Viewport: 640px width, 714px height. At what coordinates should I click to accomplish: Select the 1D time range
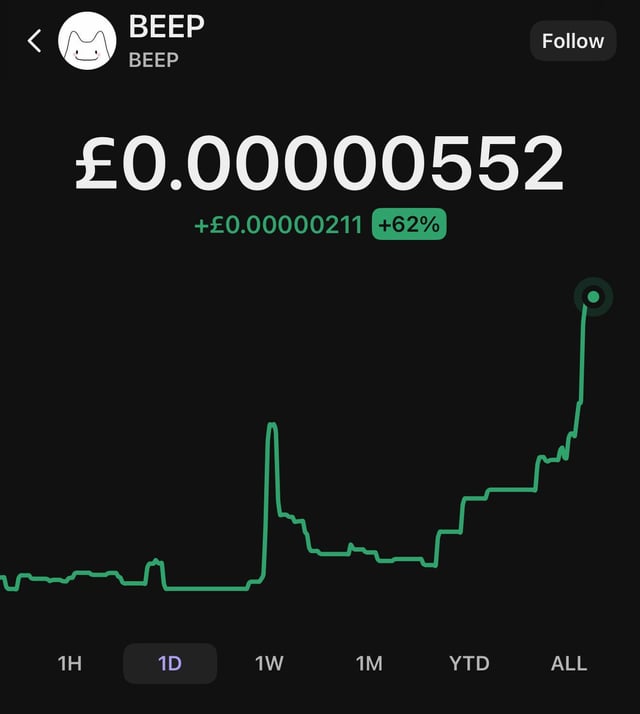(170, 663)
